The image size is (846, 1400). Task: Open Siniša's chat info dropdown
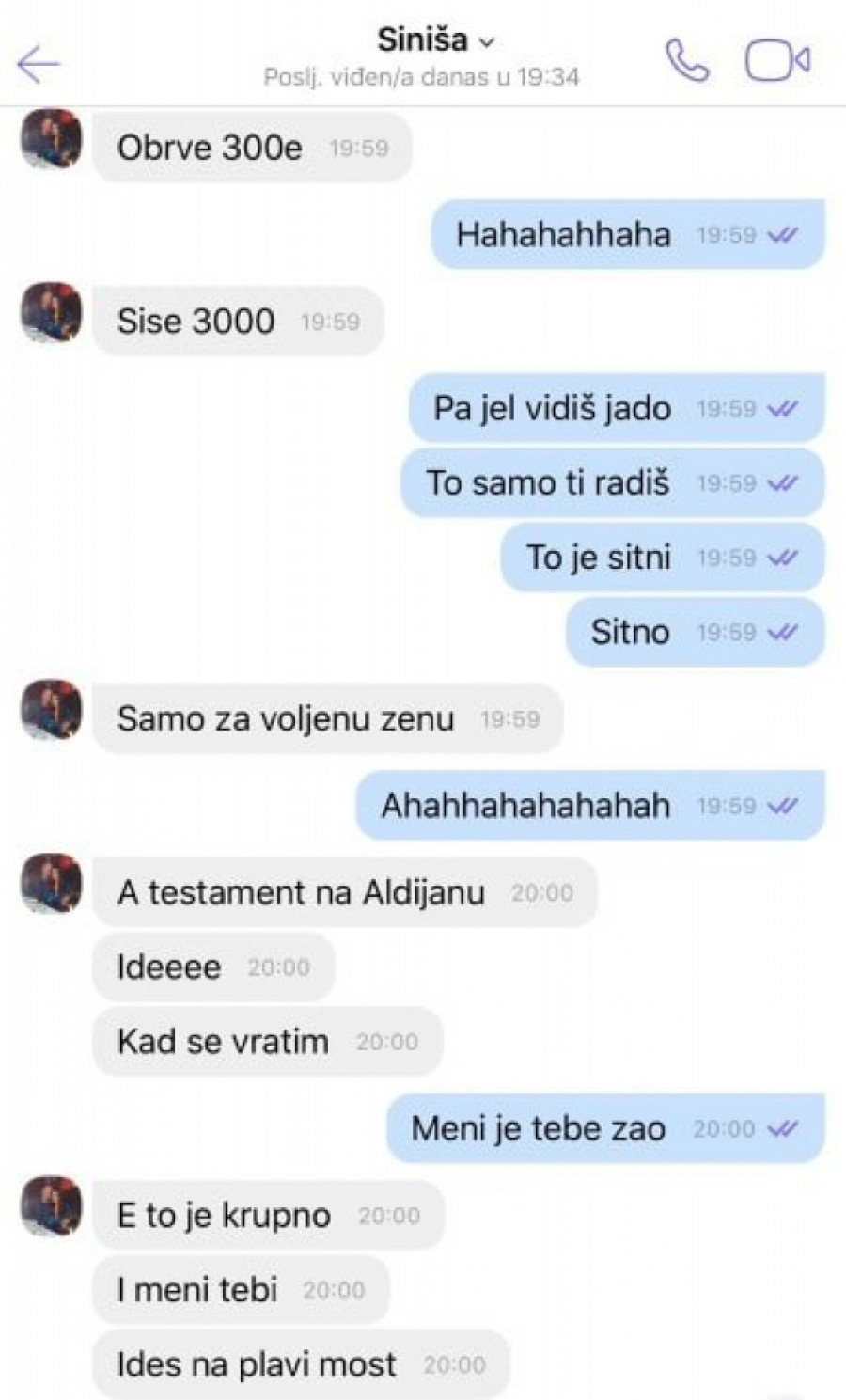coord(435,41)
